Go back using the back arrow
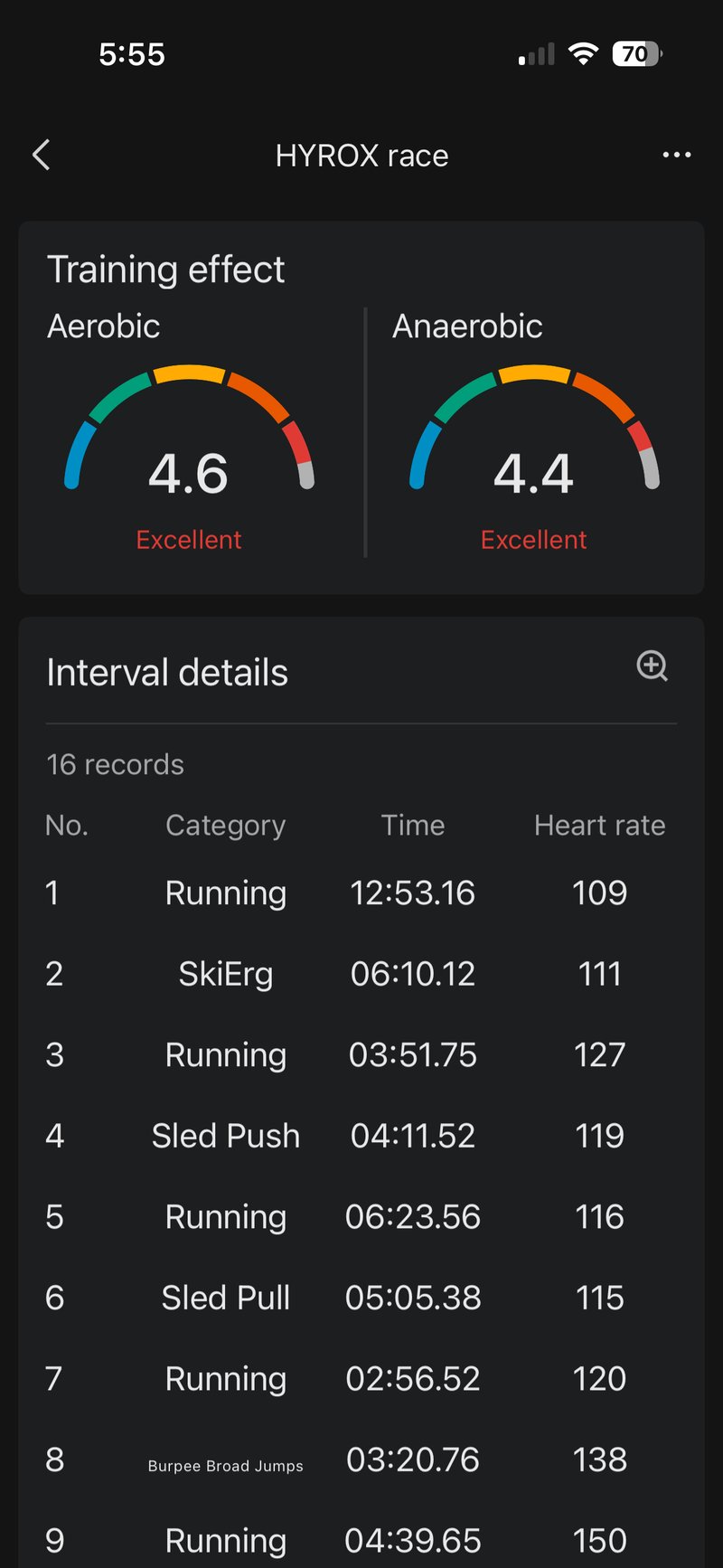723x1568 pixels. 40,155
